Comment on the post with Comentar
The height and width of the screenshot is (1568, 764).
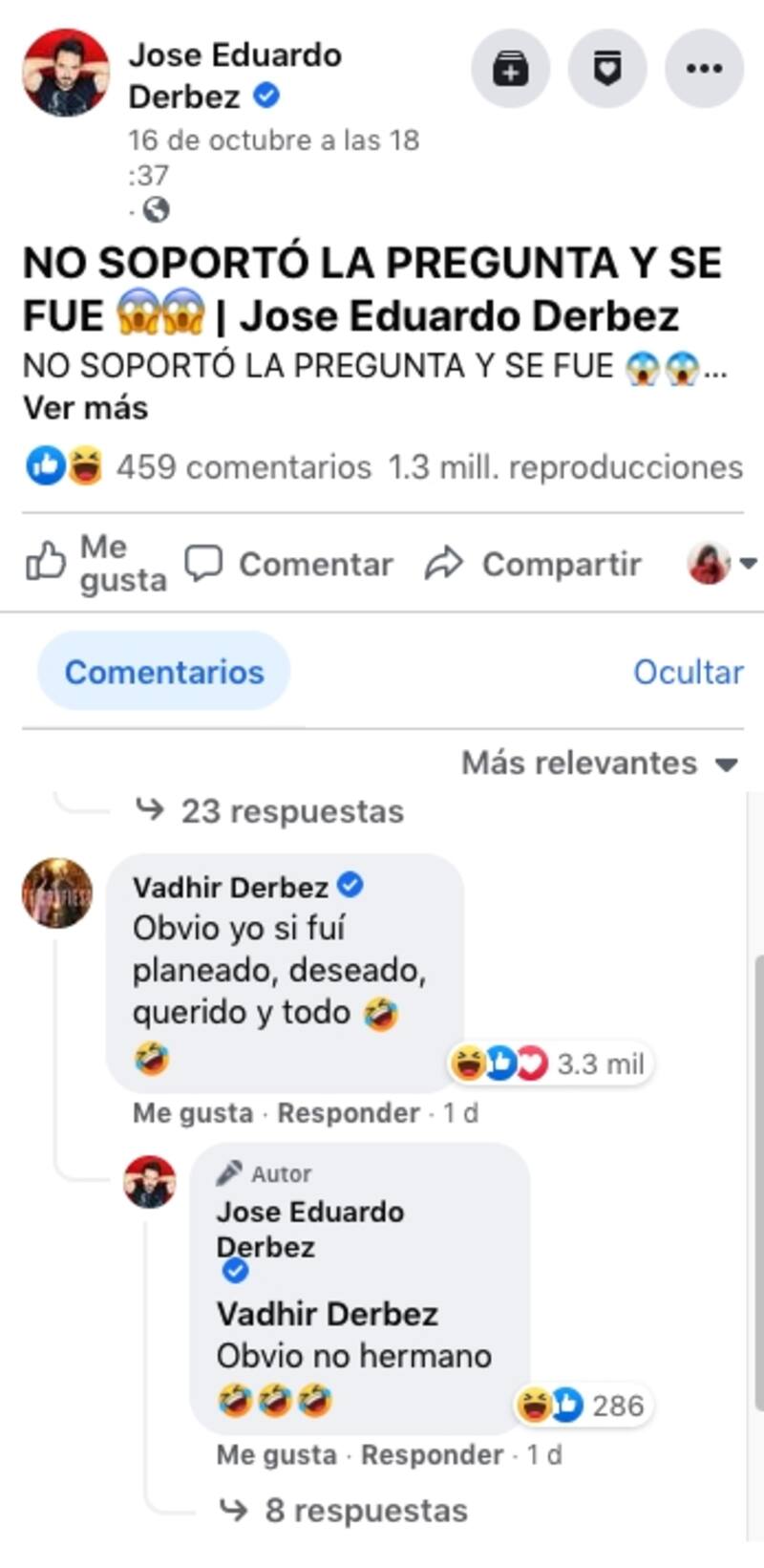tap(288, 564)
